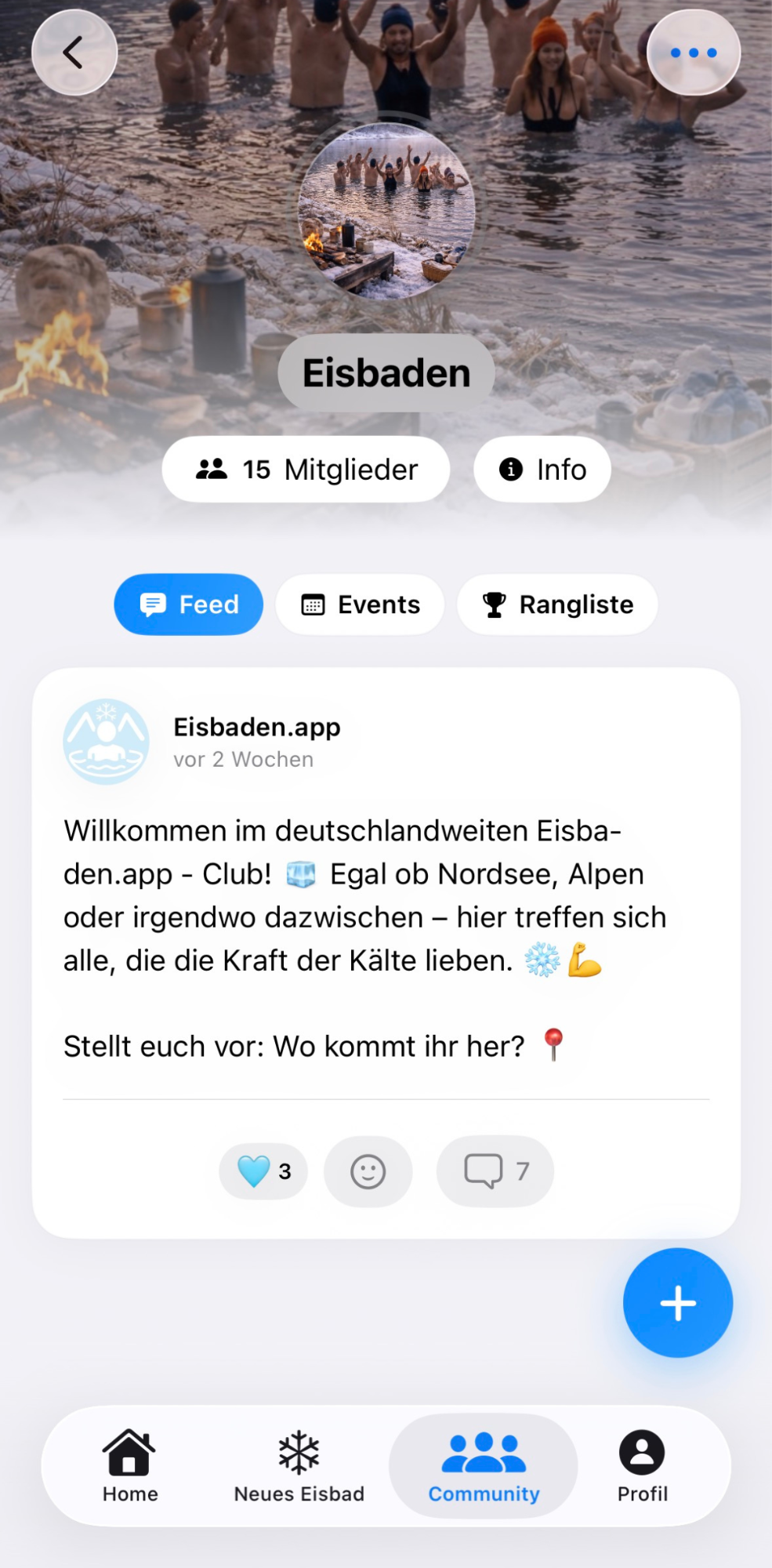View the 15 Mitglieder list
This screenshot has width=772, height=1568.
[x=306, y=470]
